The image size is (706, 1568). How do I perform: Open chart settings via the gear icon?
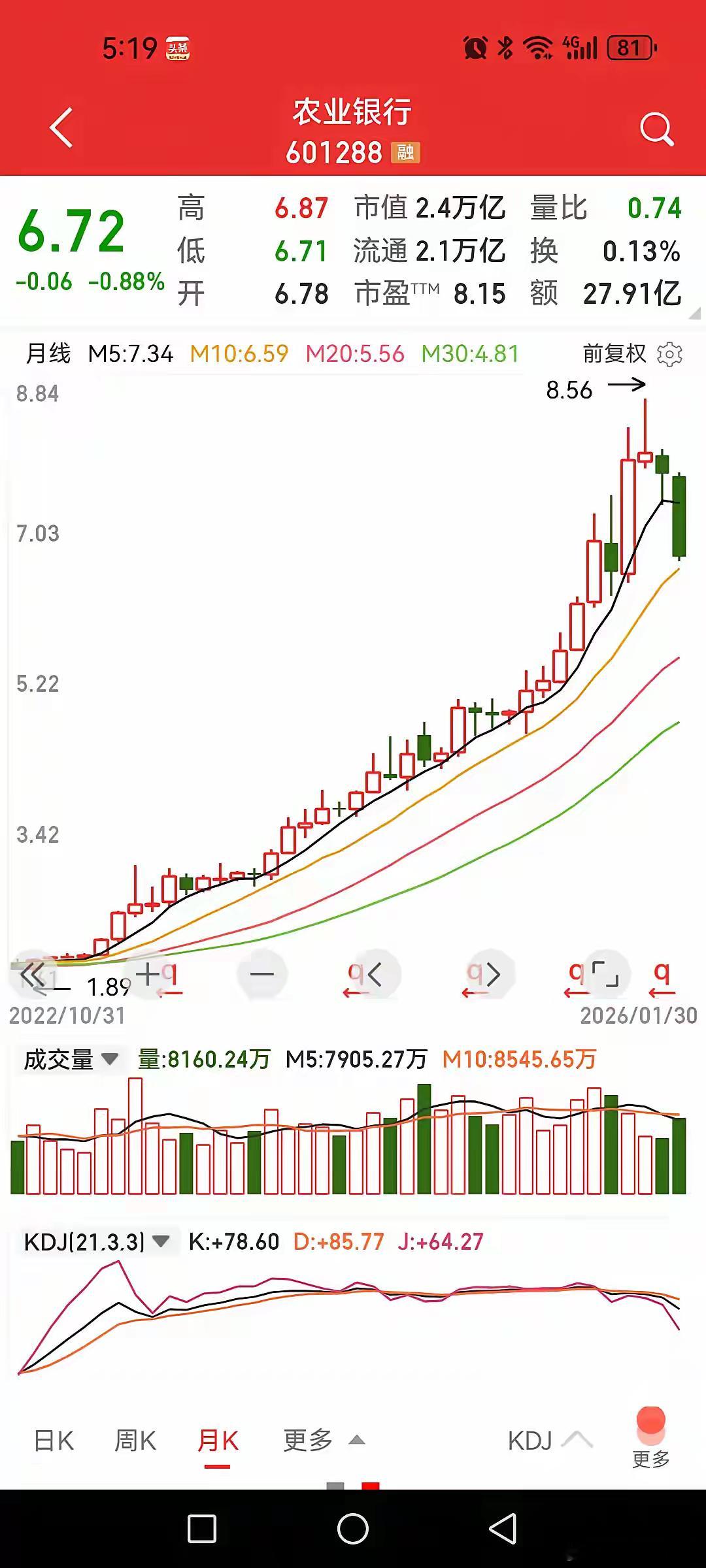tap(669, 353)
